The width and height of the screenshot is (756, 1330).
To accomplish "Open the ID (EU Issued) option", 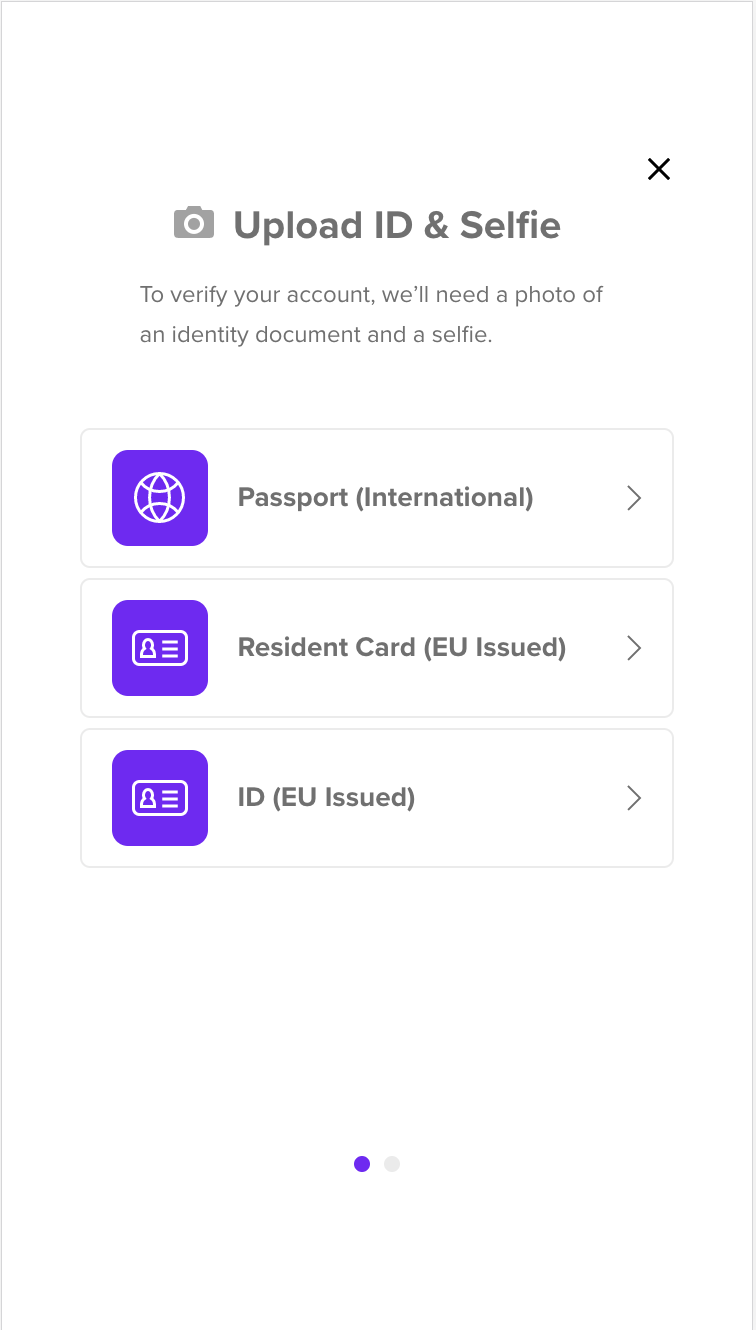I will [x=377, y=798].
